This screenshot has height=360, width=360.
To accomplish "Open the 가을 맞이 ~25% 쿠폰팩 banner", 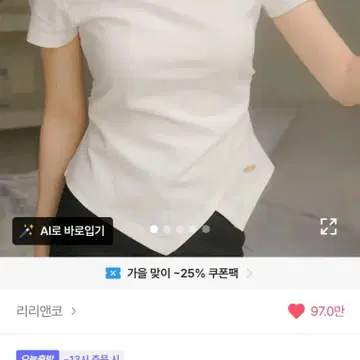I will tap(180, 273).
